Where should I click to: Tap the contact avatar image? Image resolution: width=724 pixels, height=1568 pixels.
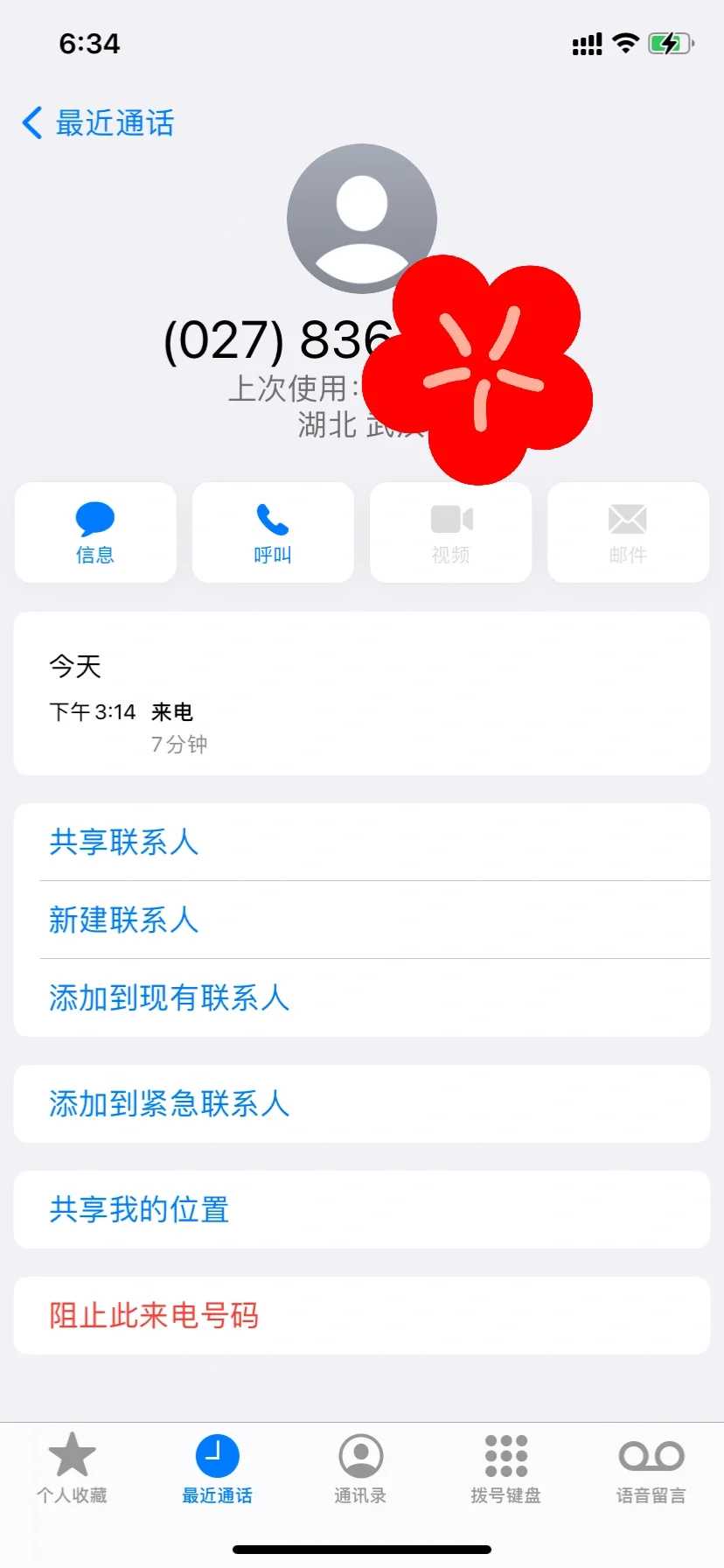[x=361, y=218]
